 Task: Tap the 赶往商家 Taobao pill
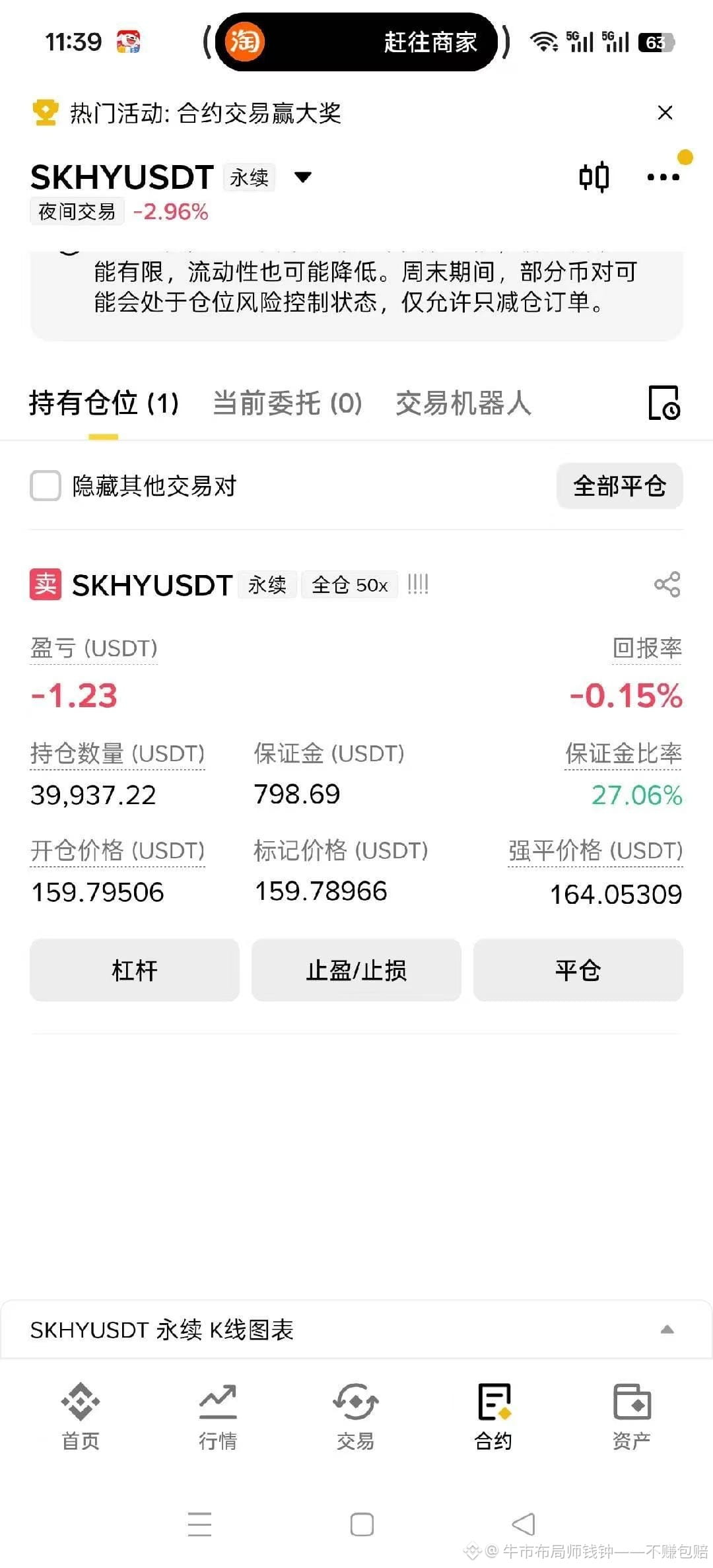356,42
